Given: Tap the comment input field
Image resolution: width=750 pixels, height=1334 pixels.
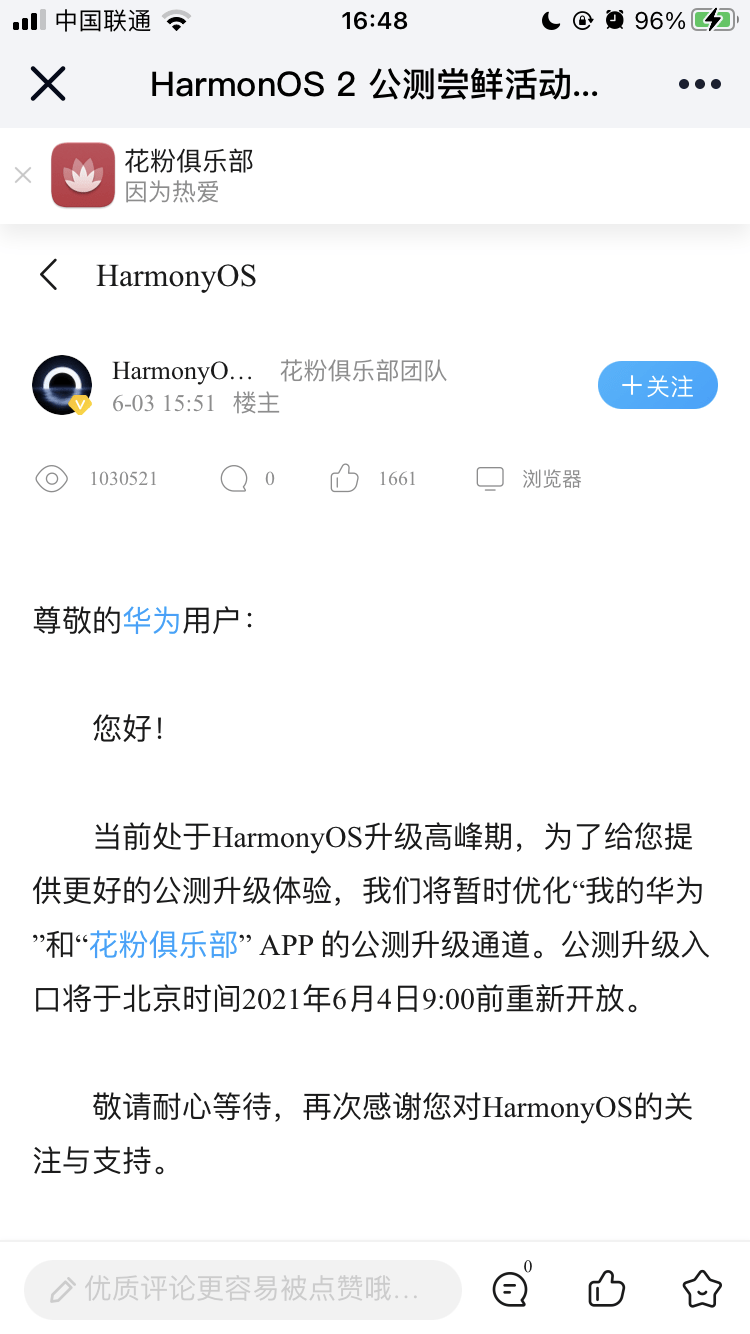Looking at the screenshot, I should [x=242, y=1289].
